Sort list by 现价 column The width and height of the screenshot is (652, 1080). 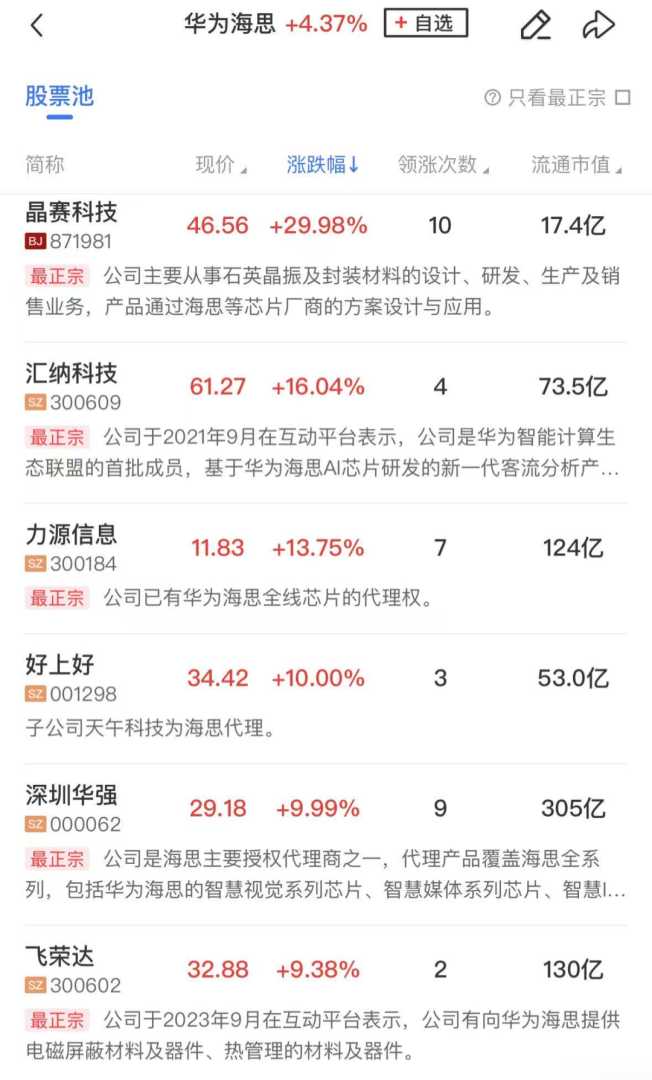[x=220, y=165]
